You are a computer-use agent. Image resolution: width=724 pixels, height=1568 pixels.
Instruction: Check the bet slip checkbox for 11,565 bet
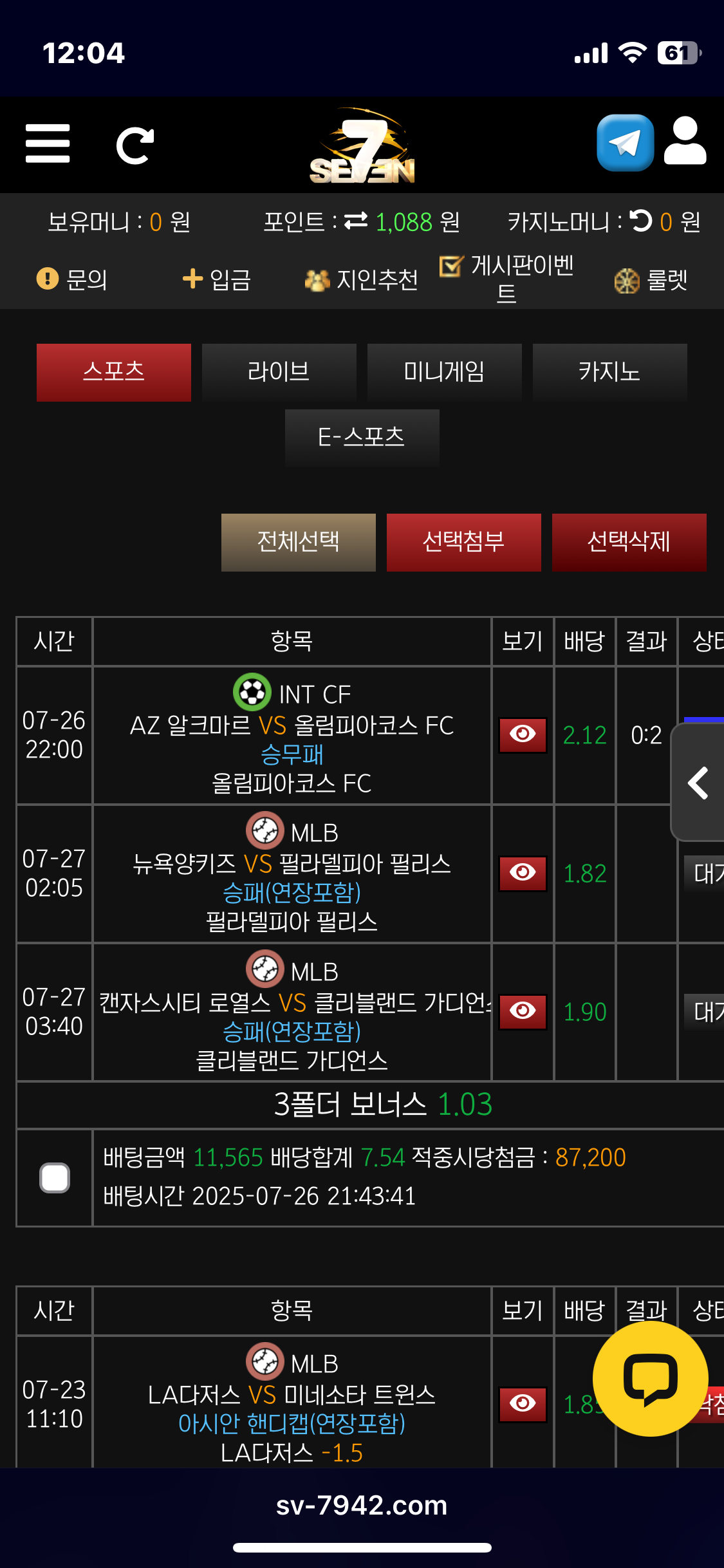[x=55, y=1178]
